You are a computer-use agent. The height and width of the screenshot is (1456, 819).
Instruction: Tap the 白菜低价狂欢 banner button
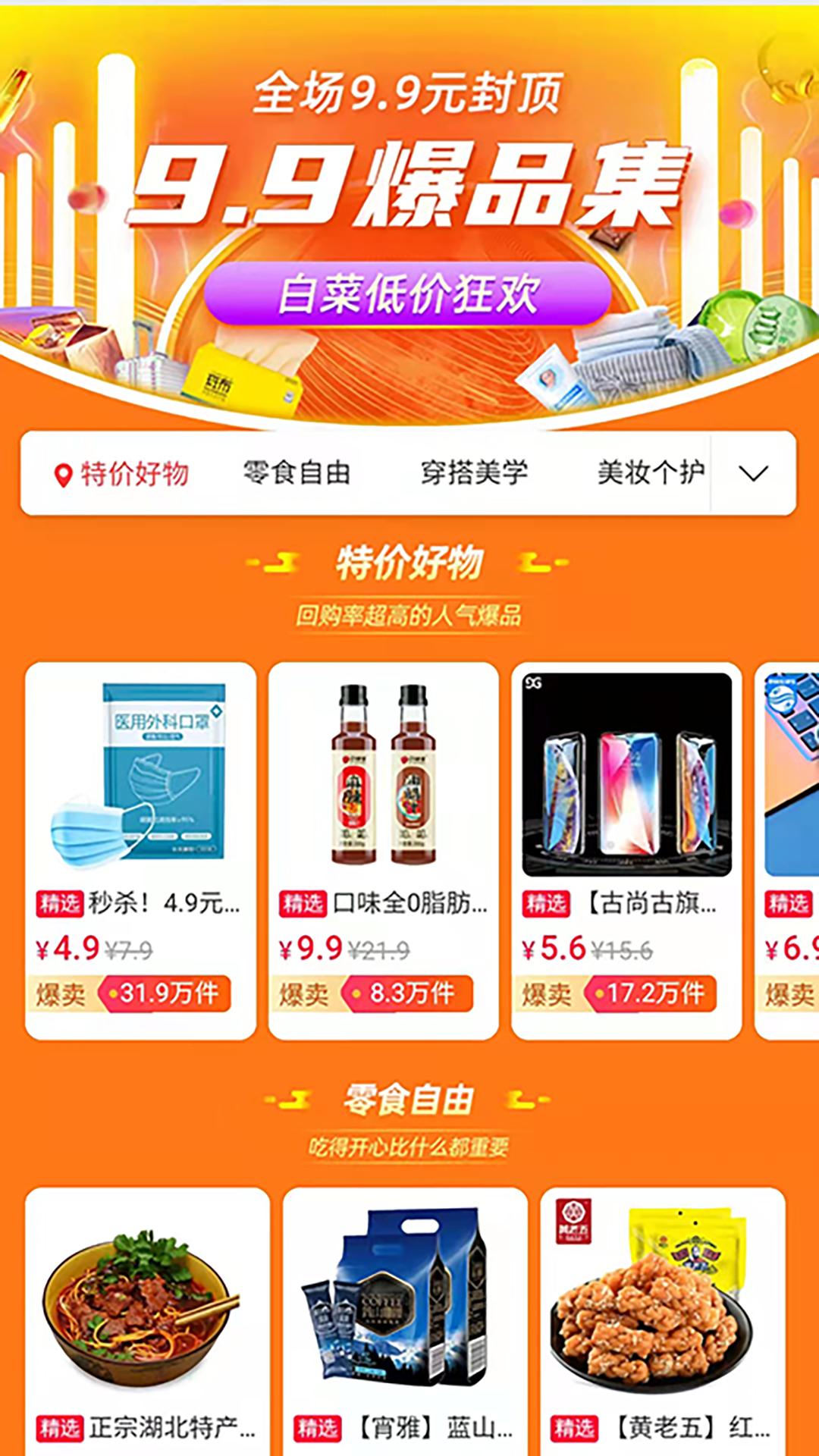[408, 295]
